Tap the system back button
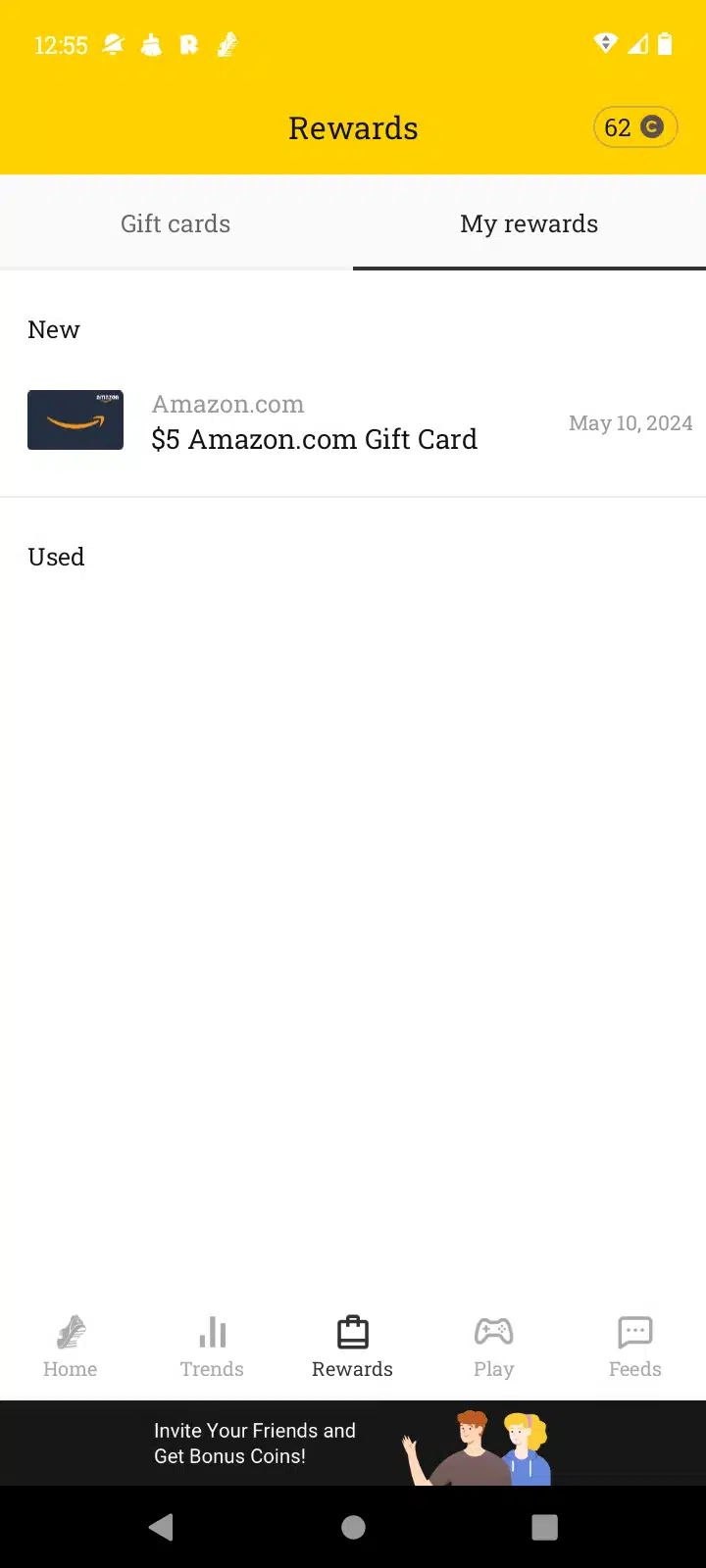The image size is (706, 1568). coord(162,1527)
